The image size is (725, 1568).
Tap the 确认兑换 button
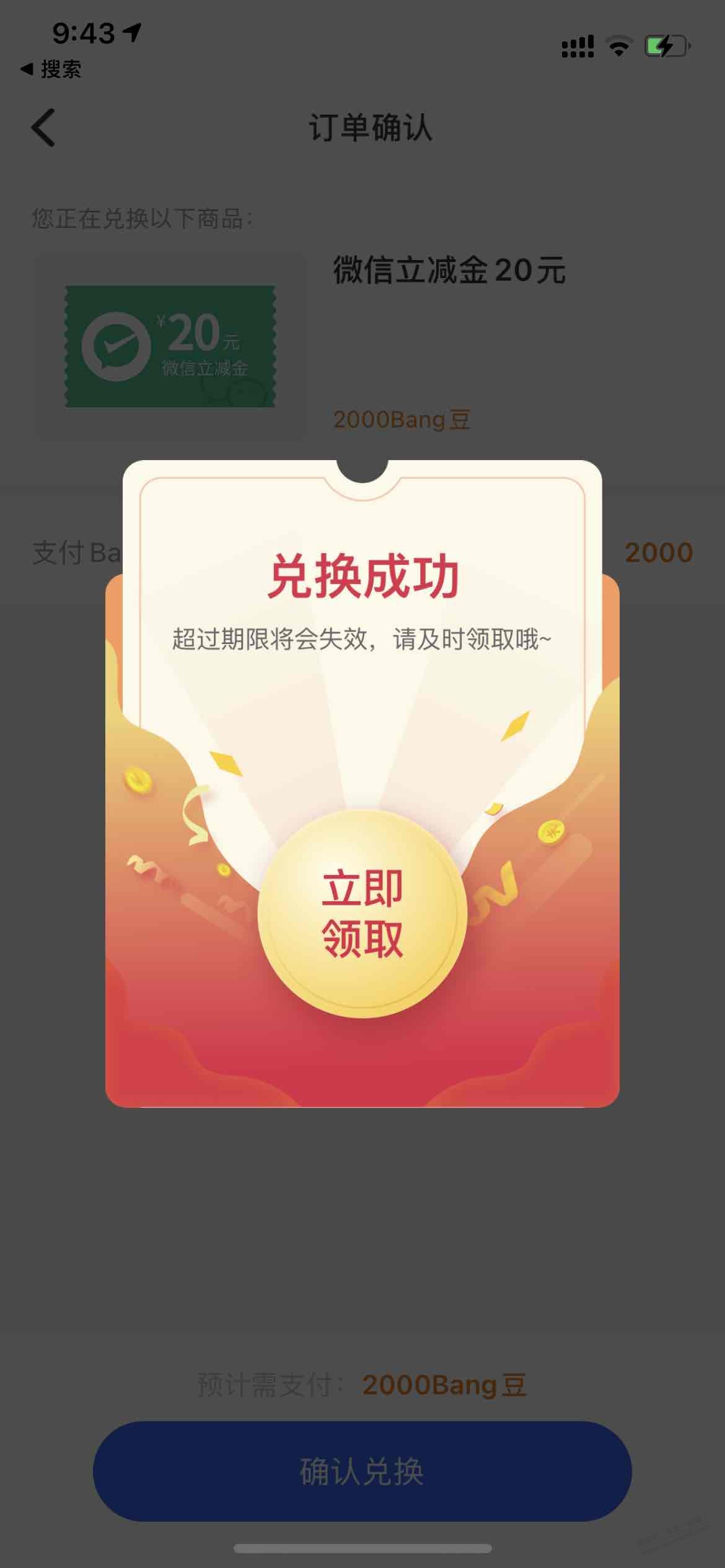pyautogui.click(x=362, y=1471)
